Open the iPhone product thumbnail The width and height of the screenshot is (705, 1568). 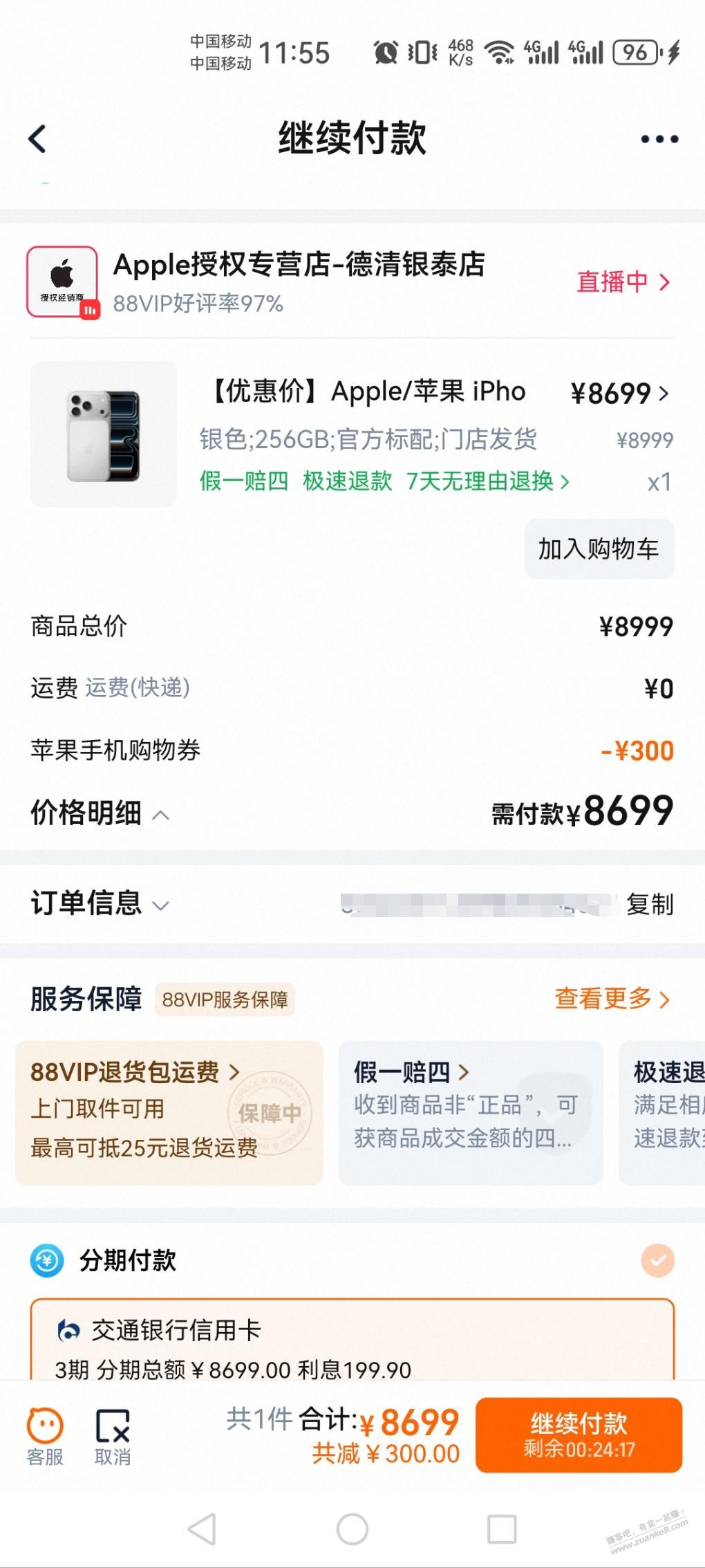pos(104,434)
